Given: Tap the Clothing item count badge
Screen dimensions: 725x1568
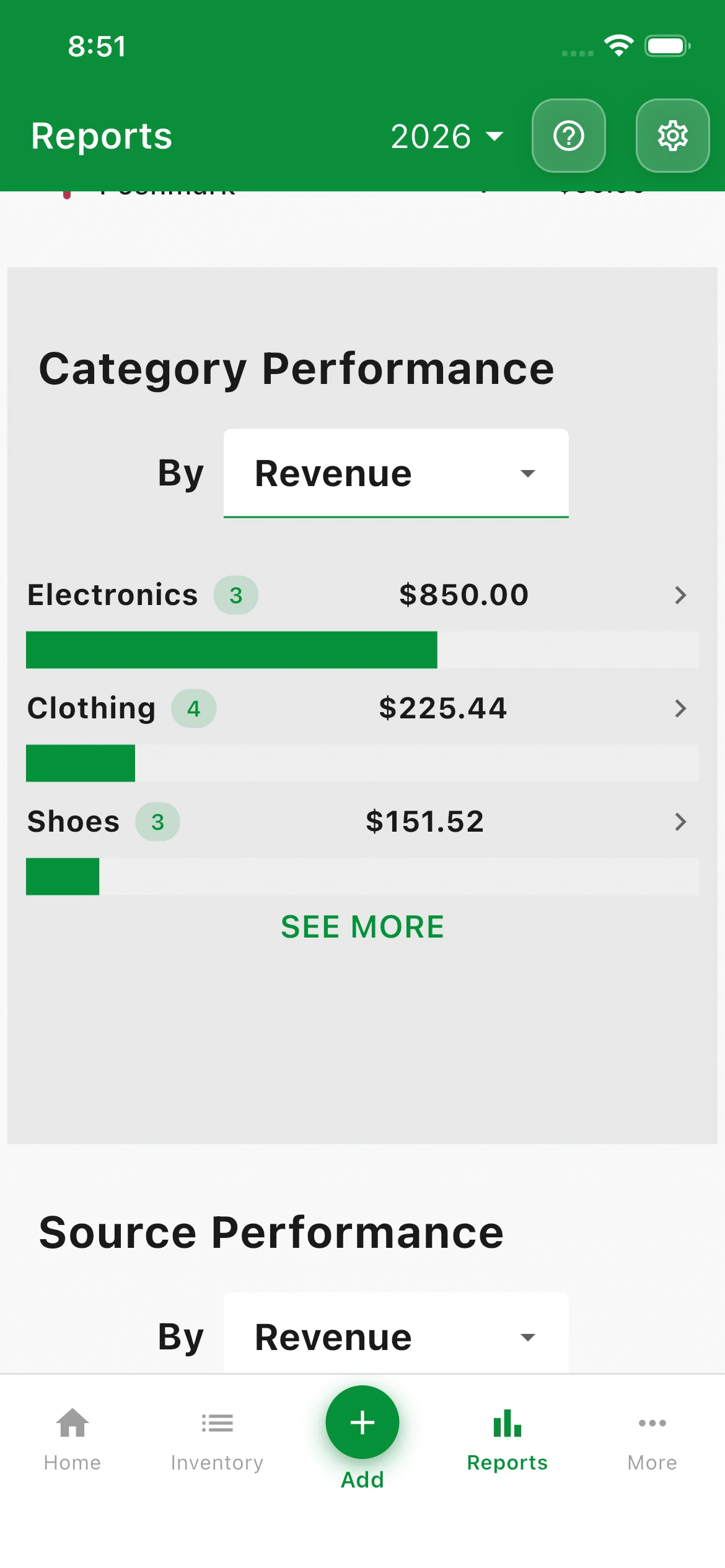Looking at the screenshot, I should [x=194, y=708].
